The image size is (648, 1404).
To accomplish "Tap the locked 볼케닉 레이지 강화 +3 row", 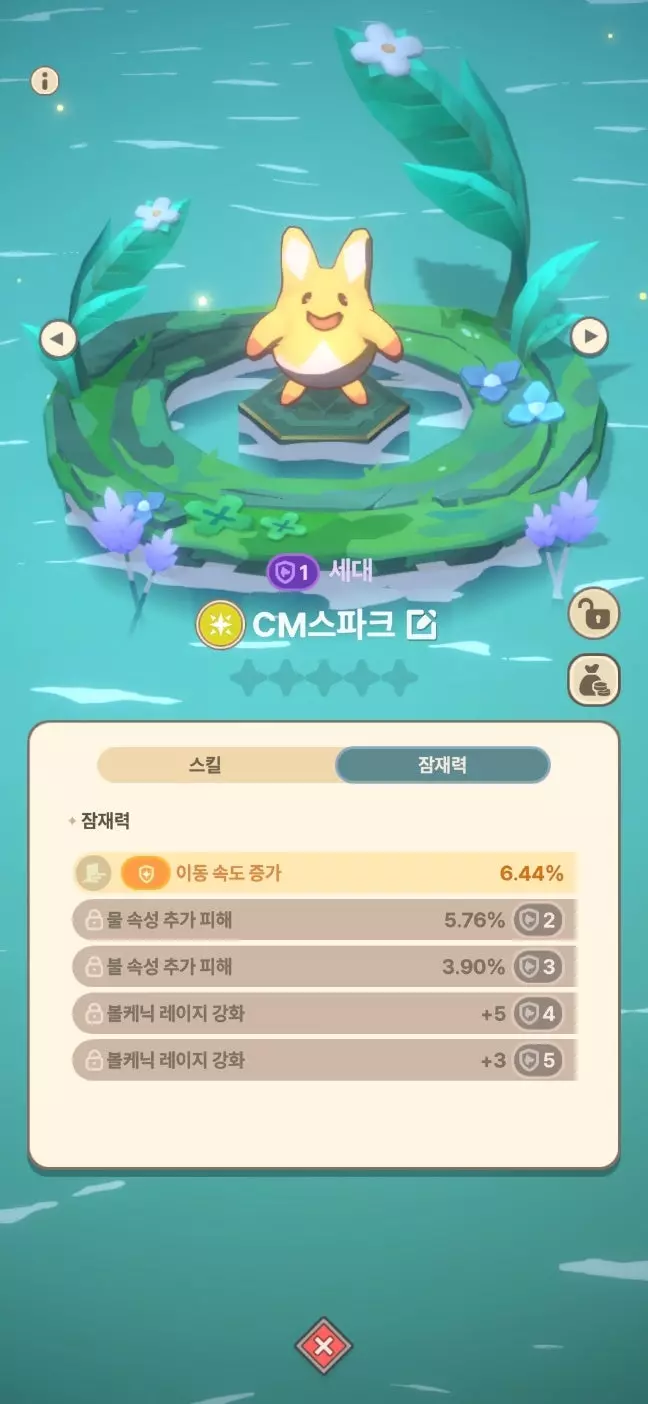I will tap(324, 1060).
